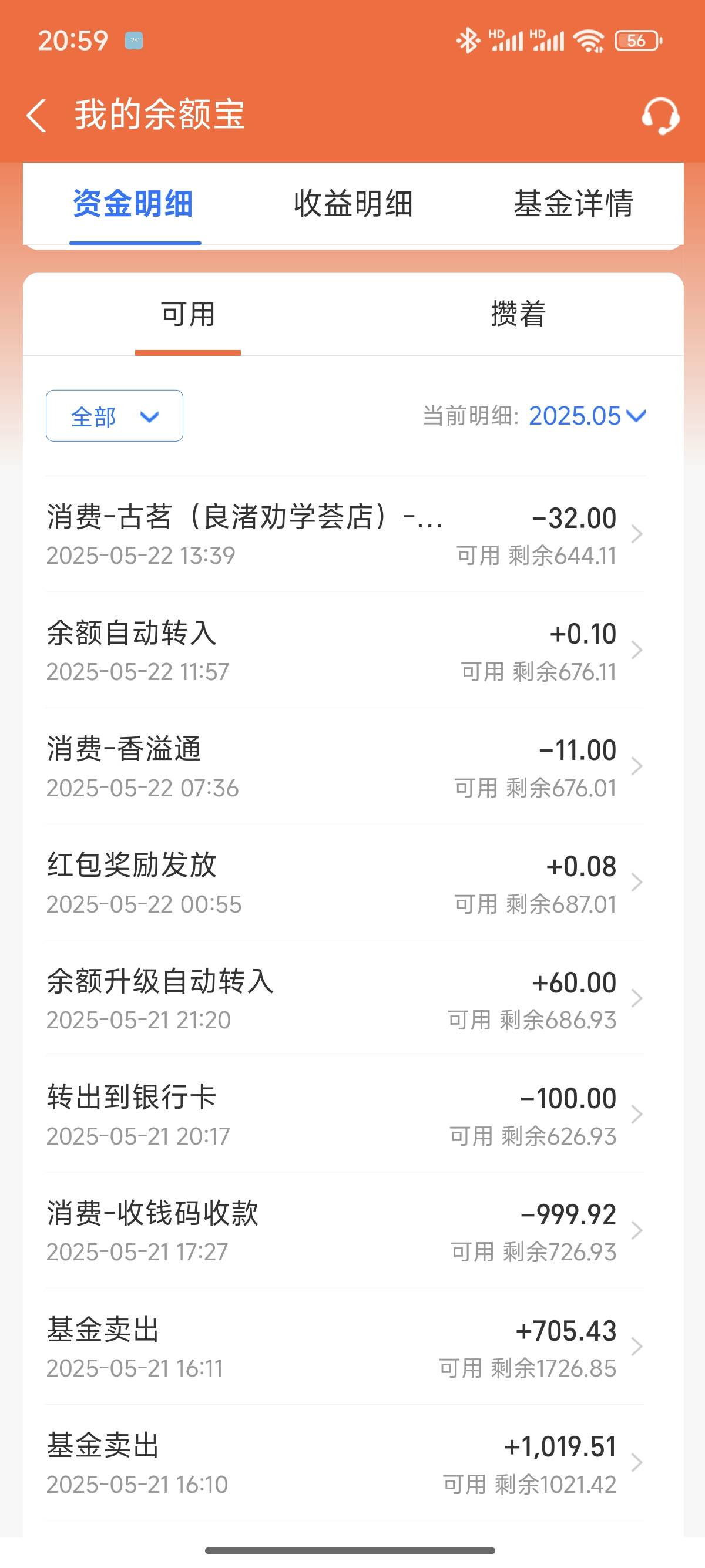705x1568 pixels.
Task: Open 转出到银行卡 -100.00 transaction
Action: coord(345,1115)
